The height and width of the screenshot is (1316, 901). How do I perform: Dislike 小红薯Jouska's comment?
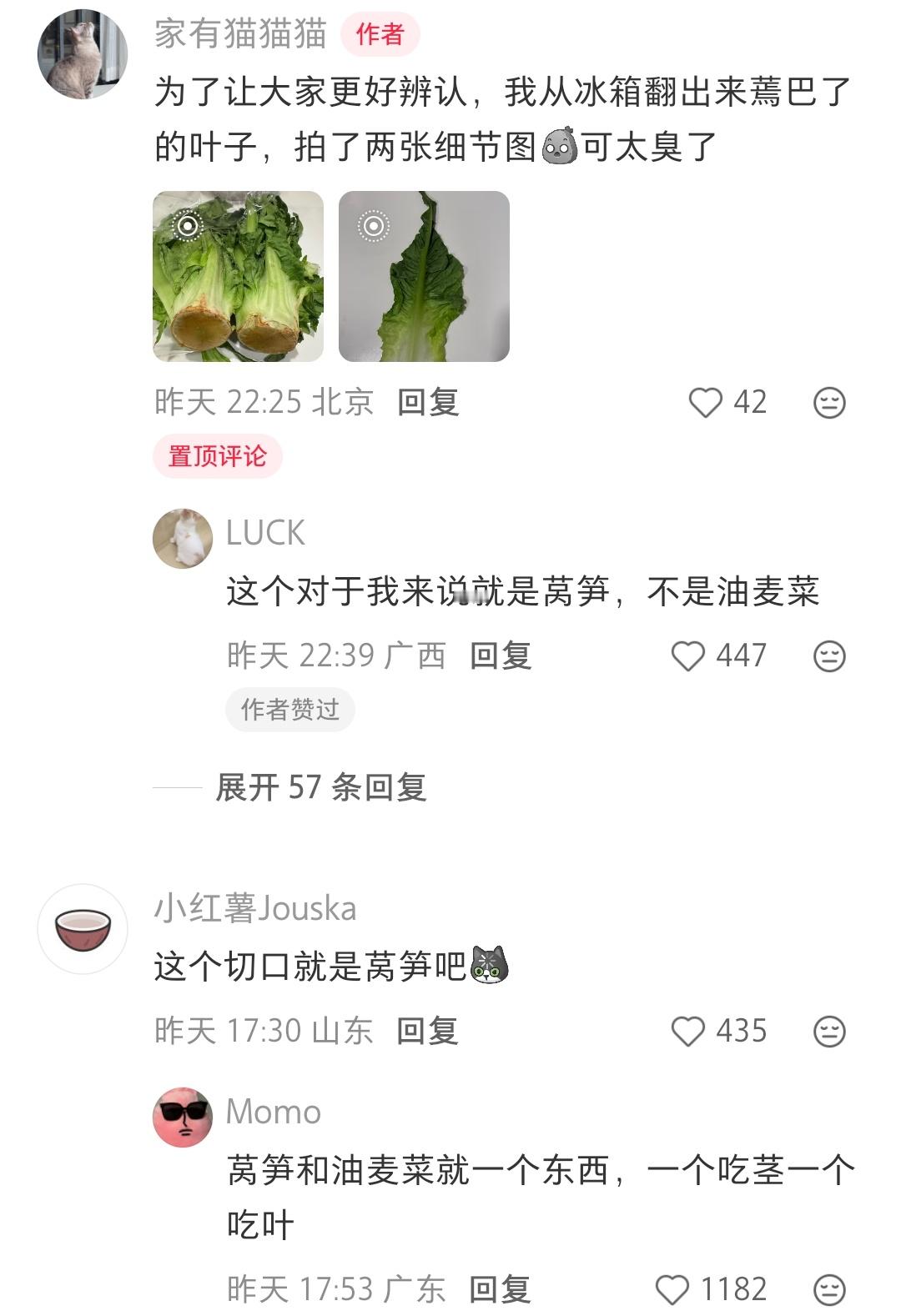pos(829,1032)
